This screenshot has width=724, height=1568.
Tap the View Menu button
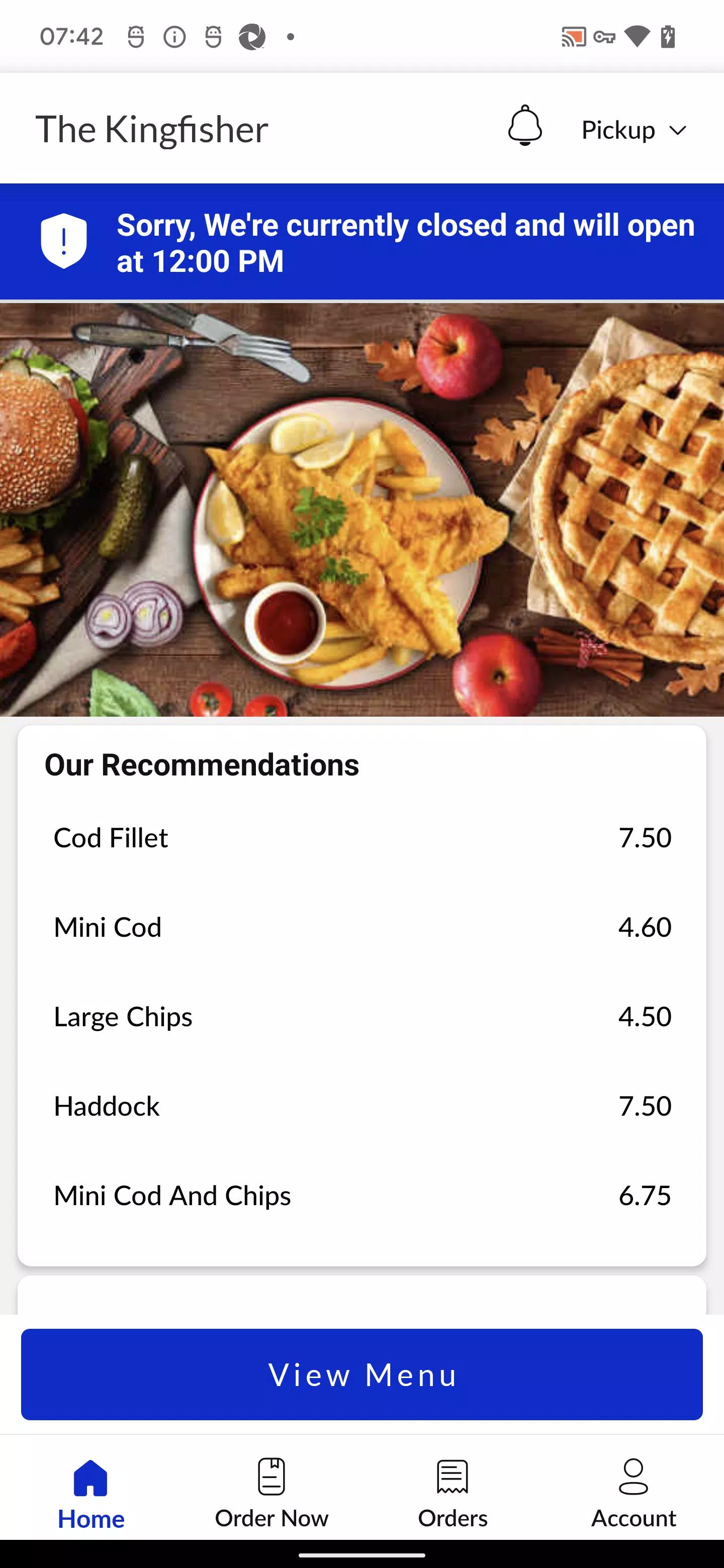point(361,1375)
